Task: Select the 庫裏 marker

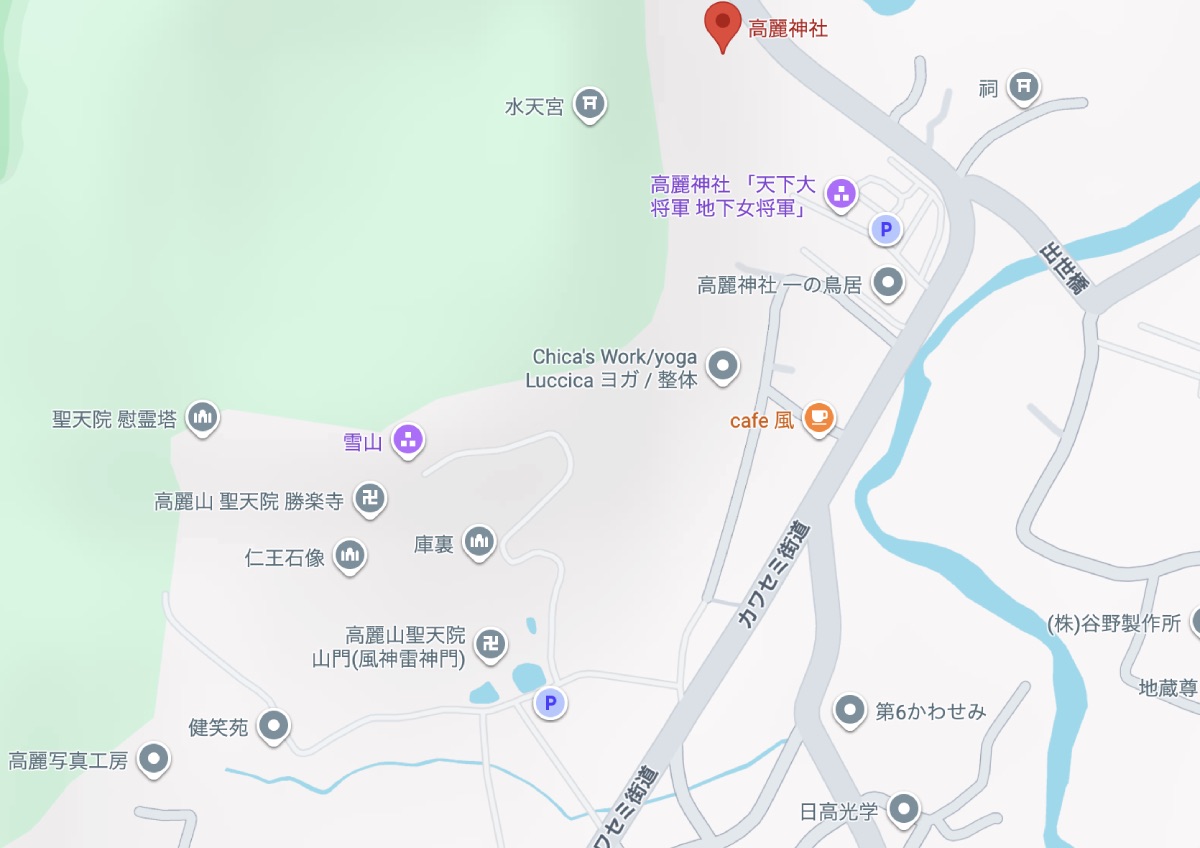Action: click(x=480, y=542)
